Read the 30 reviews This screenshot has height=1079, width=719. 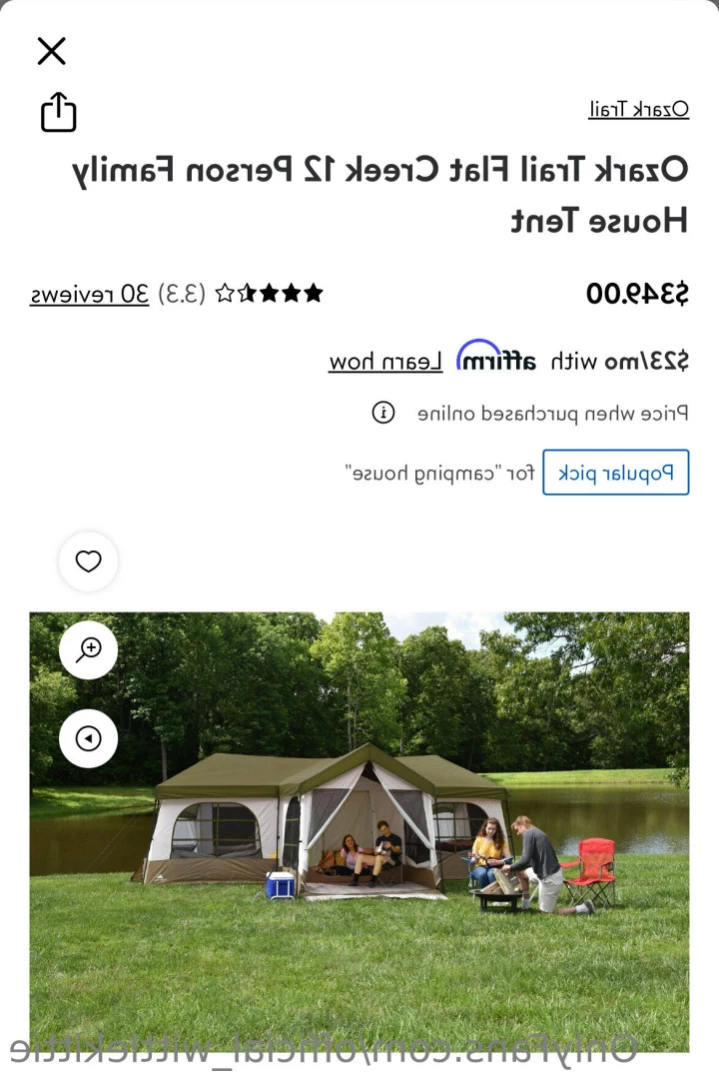[x=89, y=294]
